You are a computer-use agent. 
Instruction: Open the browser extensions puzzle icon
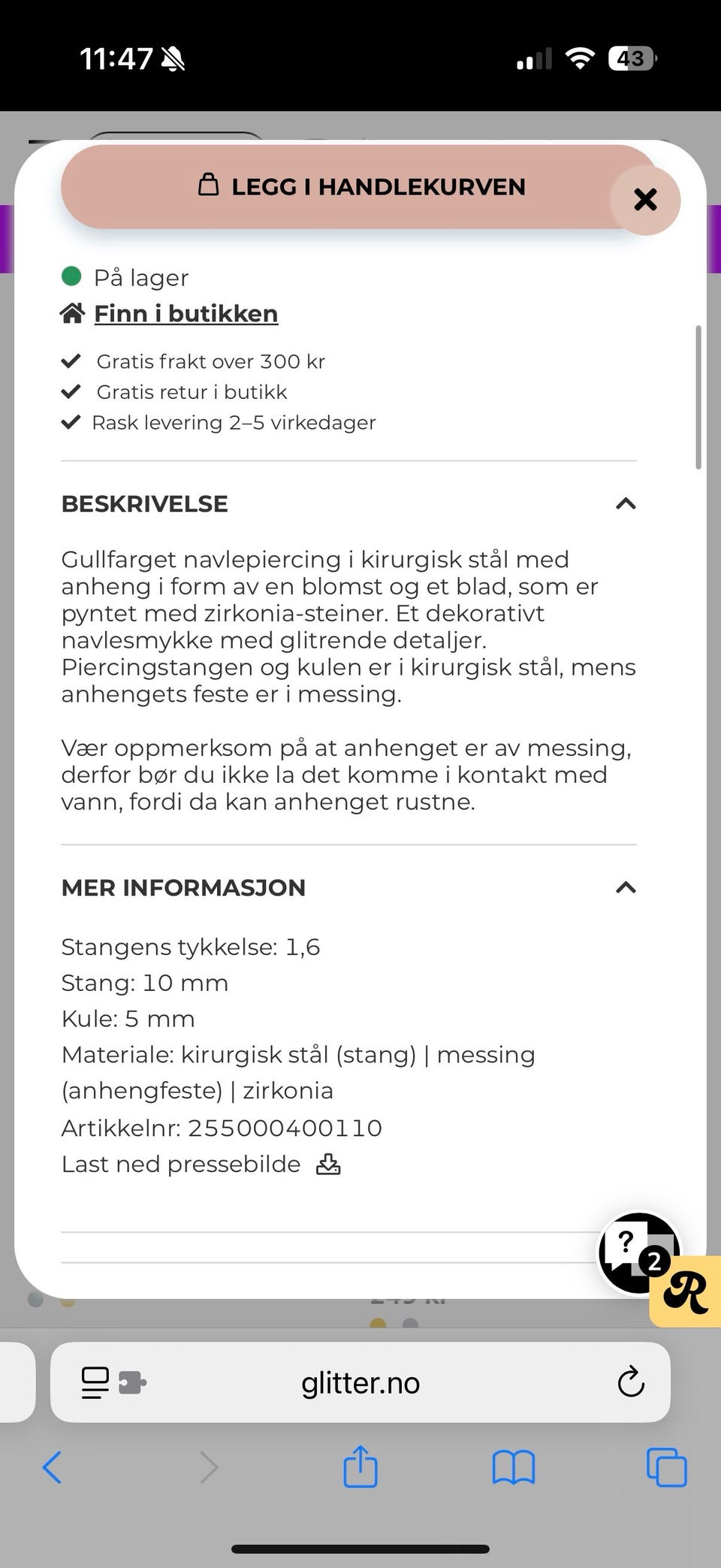(132, 1382)
